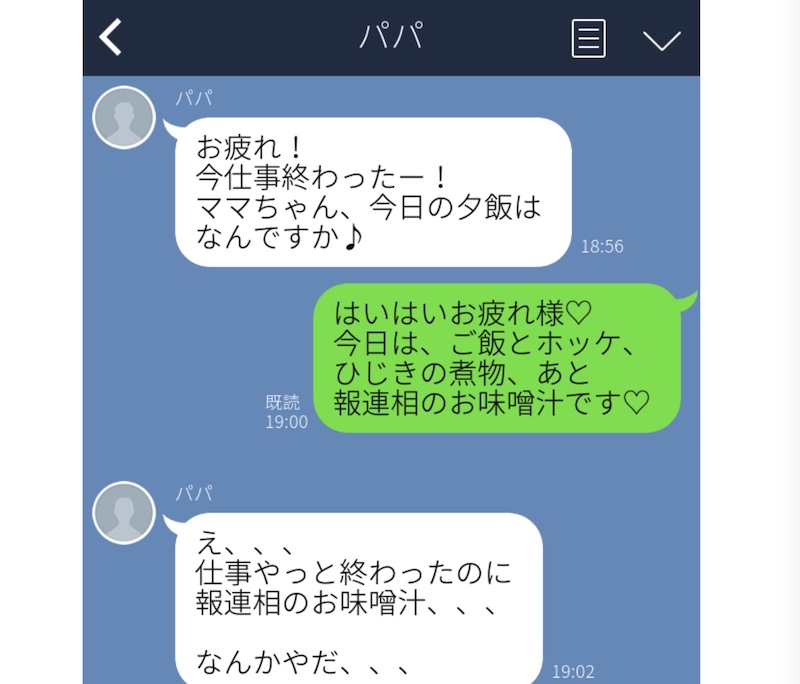The height and width of the screenshot is (684, 800).
Task: View パパ's avatar beside the え、、、 message
Action: tap(124, 513)
